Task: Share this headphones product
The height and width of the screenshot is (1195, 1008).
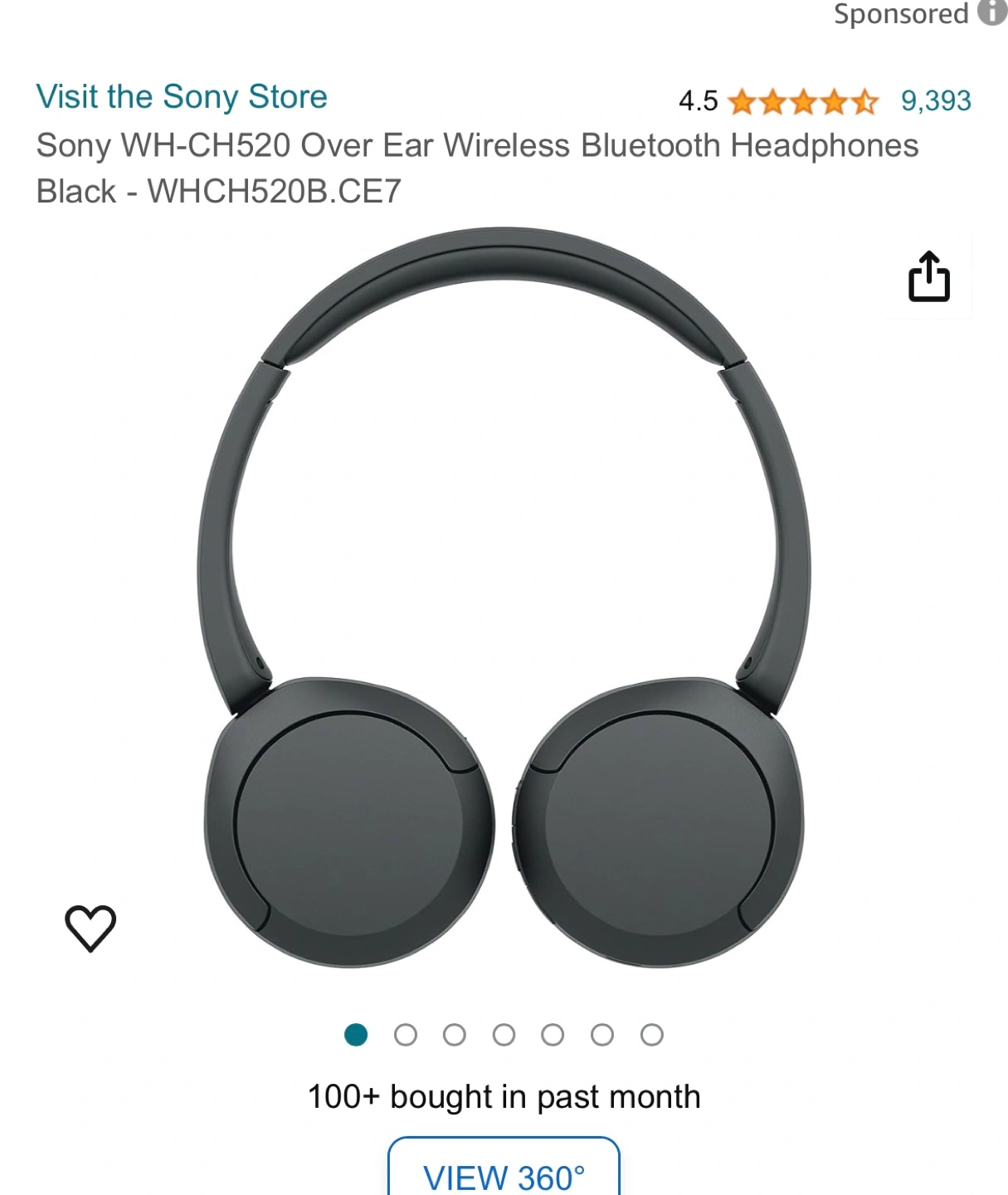Action: coord(928,276)
